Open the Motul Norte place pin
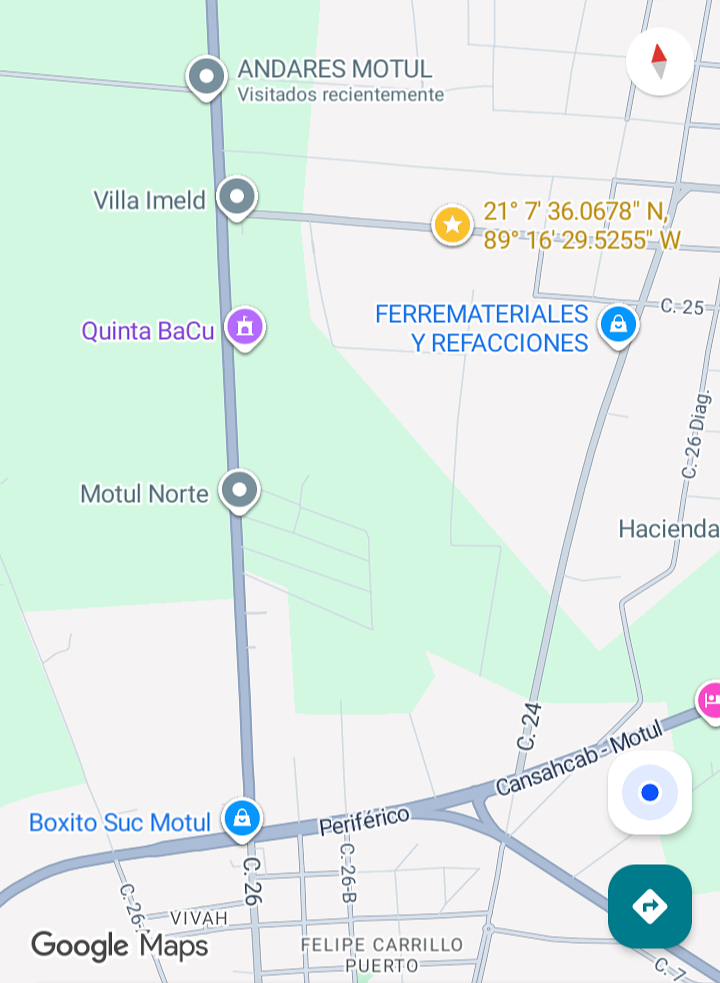720x983 pixels. (x=238, y=489)
